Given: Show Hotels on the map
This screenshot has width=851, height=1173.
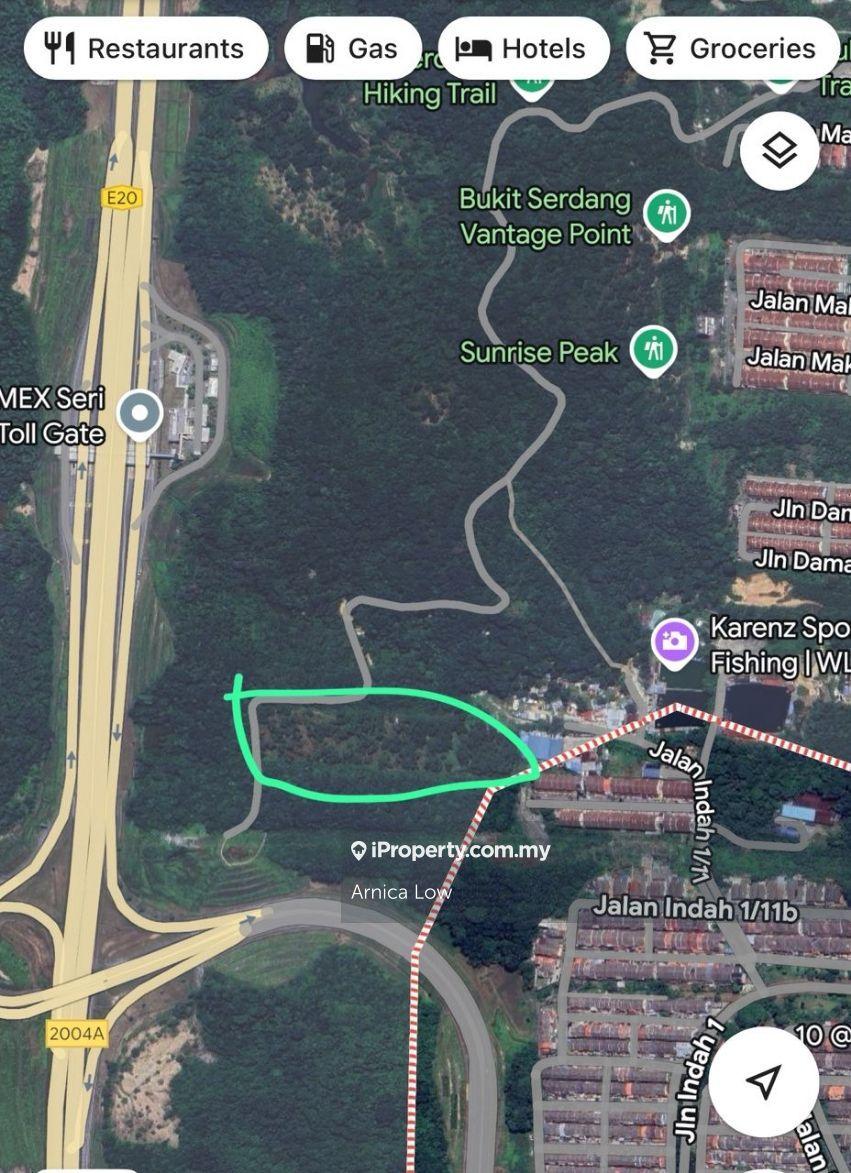Looking at the screenshot, I should coord(523,48).
